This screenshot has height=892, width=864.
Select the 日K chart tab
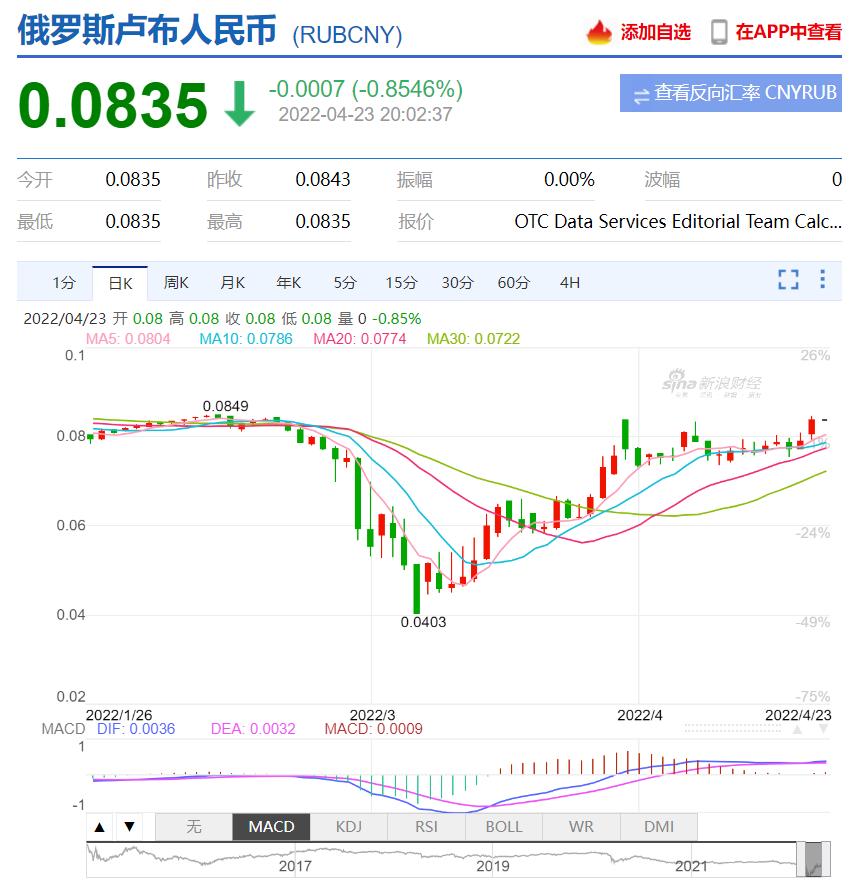120,283
